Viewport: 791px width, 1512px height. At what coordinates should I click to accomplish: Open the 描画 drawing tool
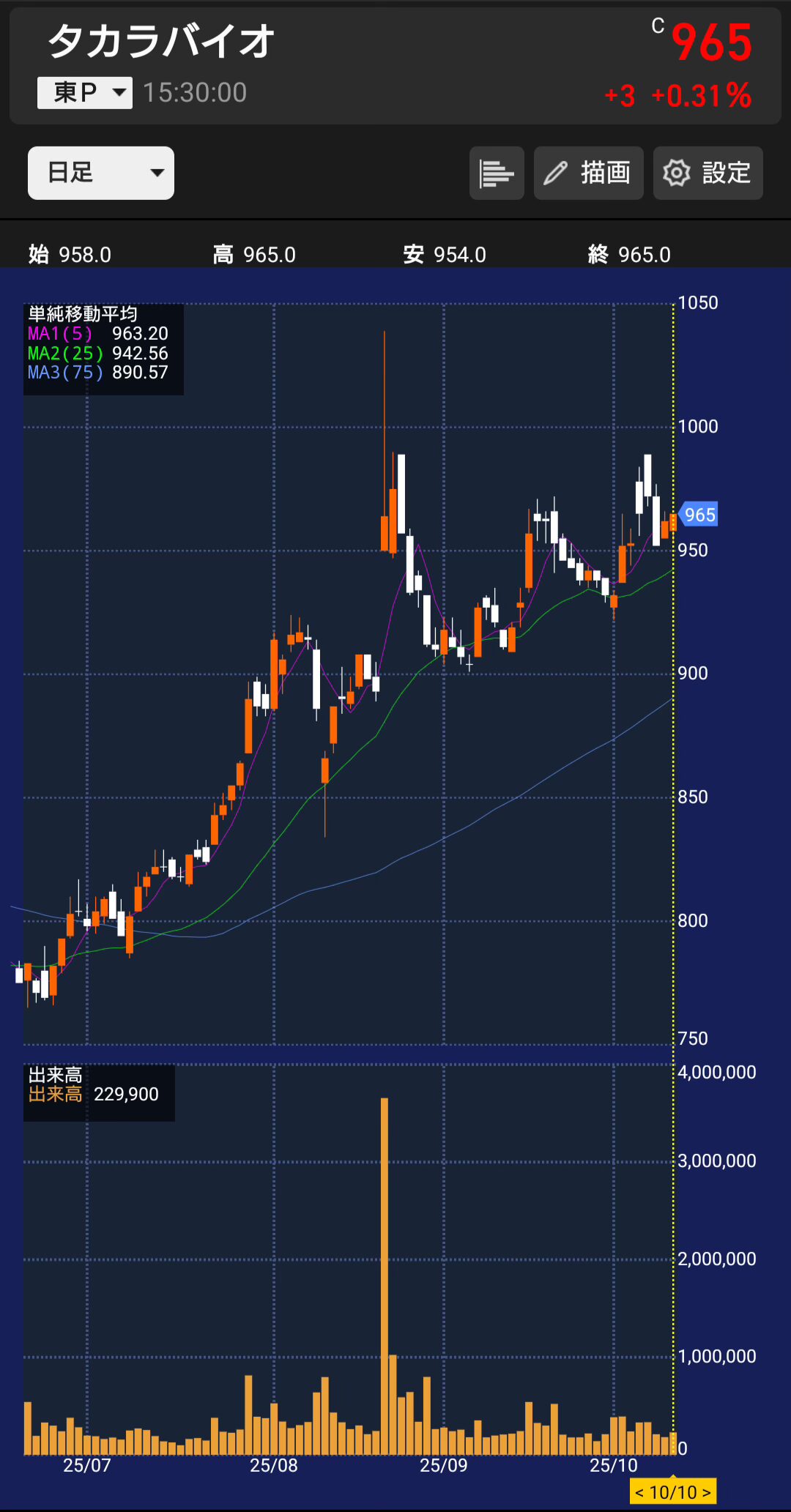coord(588,174)
